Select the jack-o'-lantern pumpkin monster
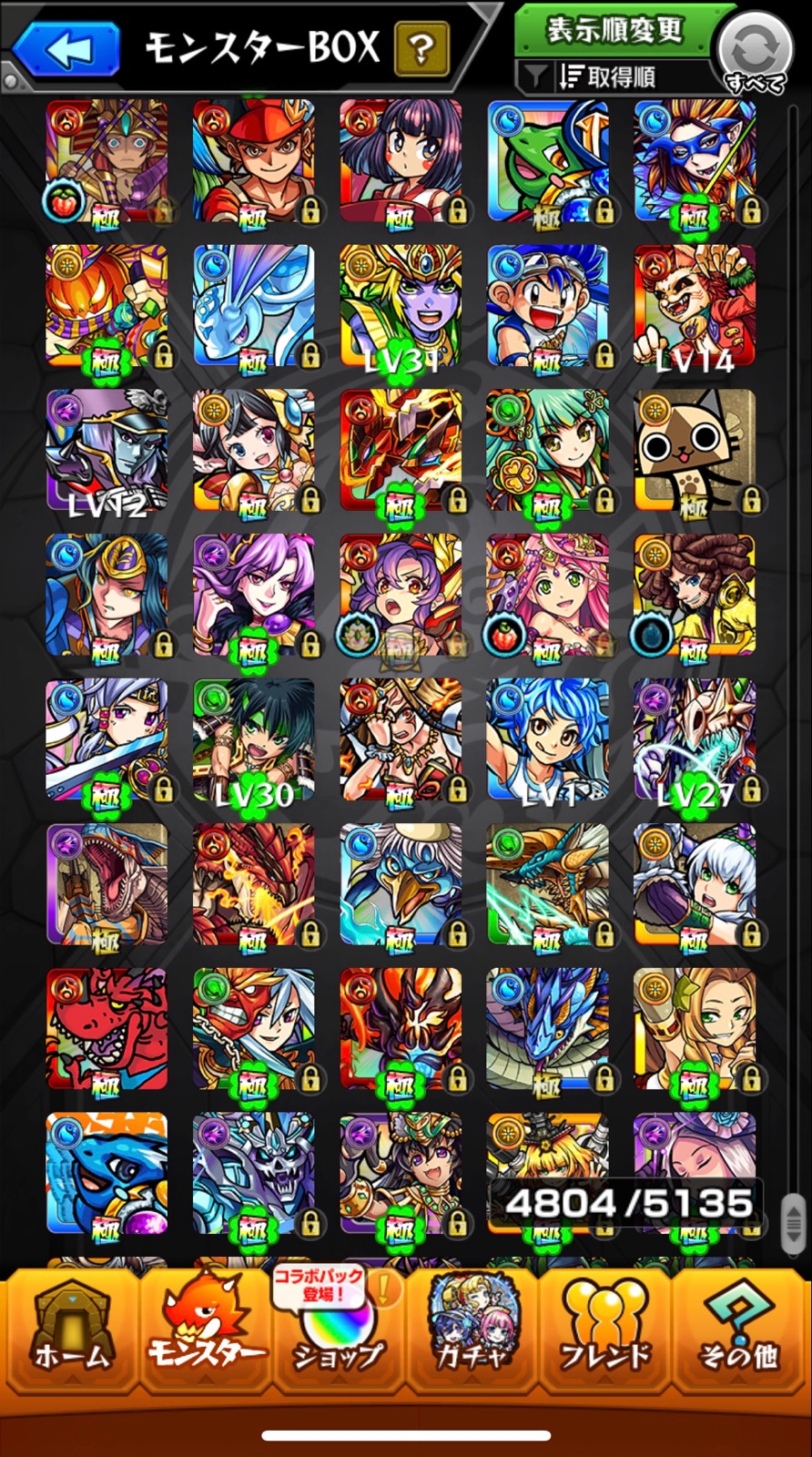 click(x=107, y=307)
